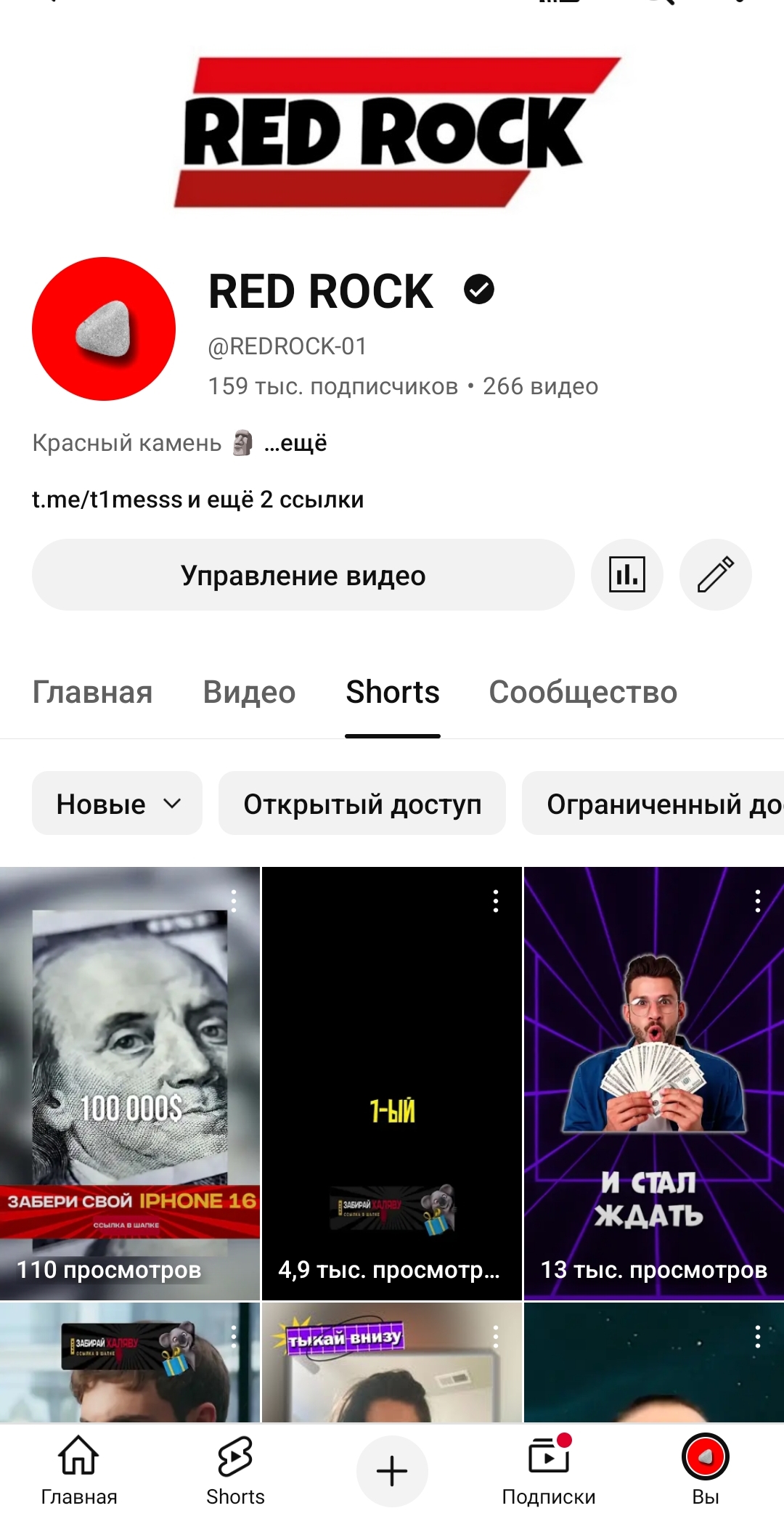Switch to the Сообщество tab
This screenshot has height=1532, width=784.
click(583, 692)
